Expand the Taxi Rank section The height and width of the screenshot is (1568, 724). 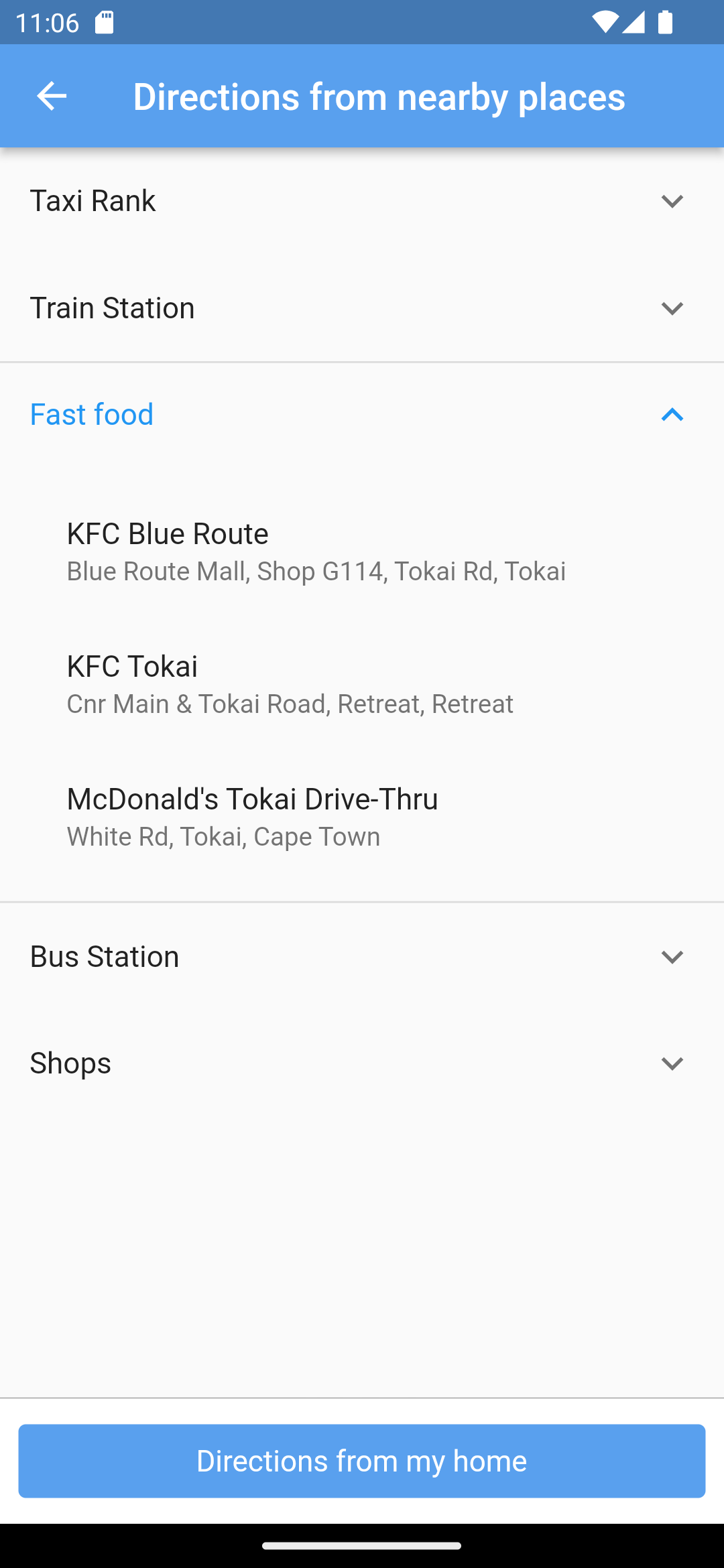coord(362,201)
